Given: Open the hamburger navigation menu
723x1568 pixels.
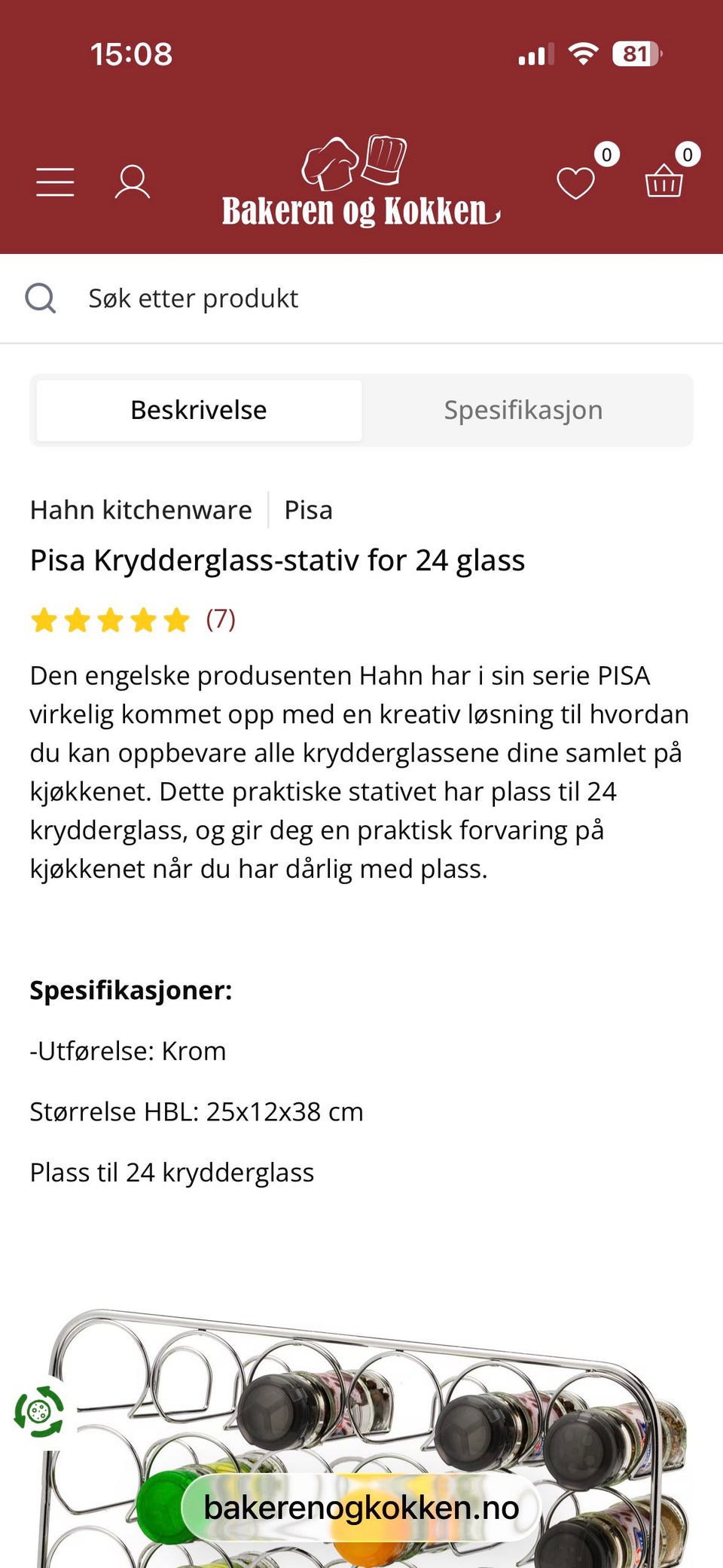Looking at the screenshot, I should click(53, 181).
